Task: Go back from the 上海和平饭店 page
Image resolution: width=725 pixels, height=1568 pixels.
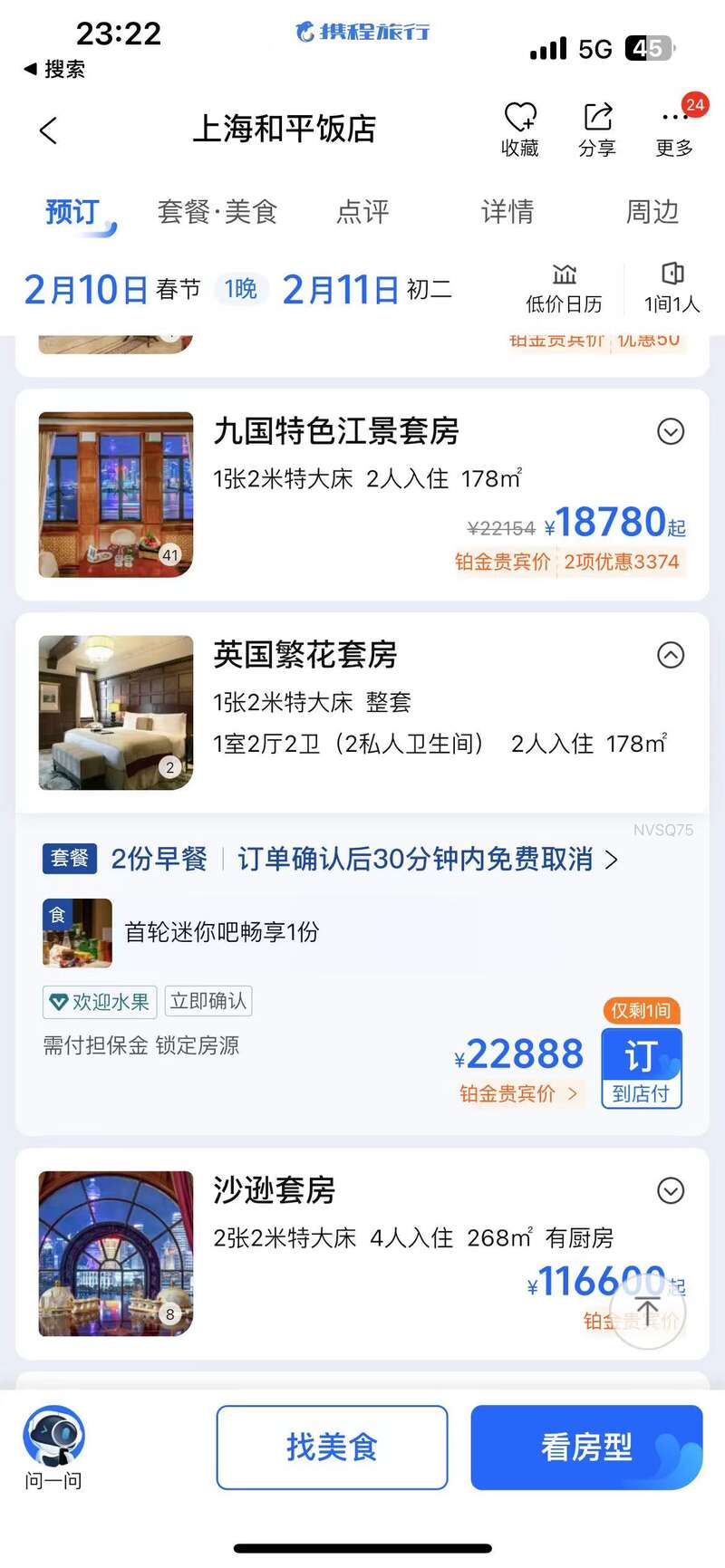Action: click(49, 130)
